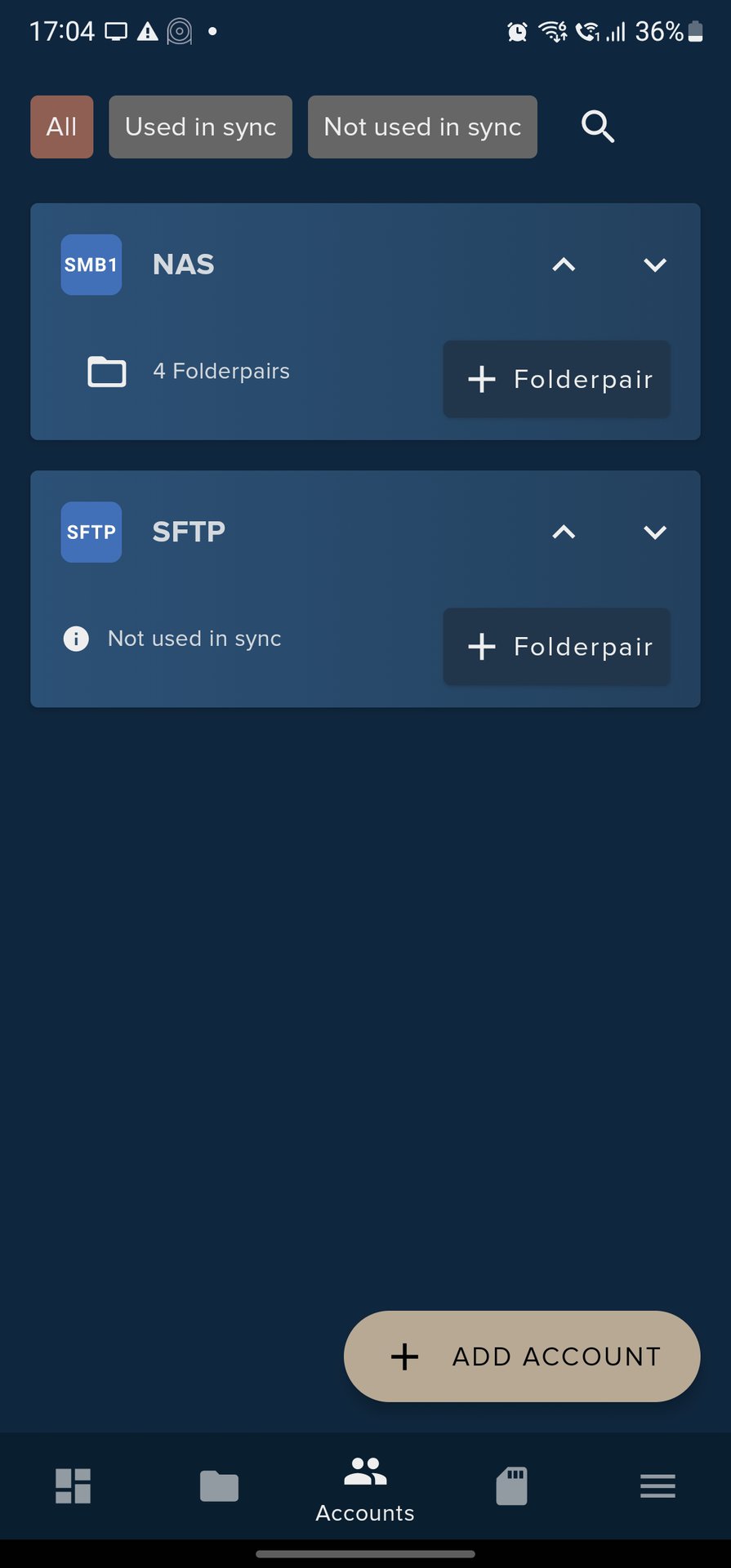Tap the Add Account button

tap(522, 1356)
